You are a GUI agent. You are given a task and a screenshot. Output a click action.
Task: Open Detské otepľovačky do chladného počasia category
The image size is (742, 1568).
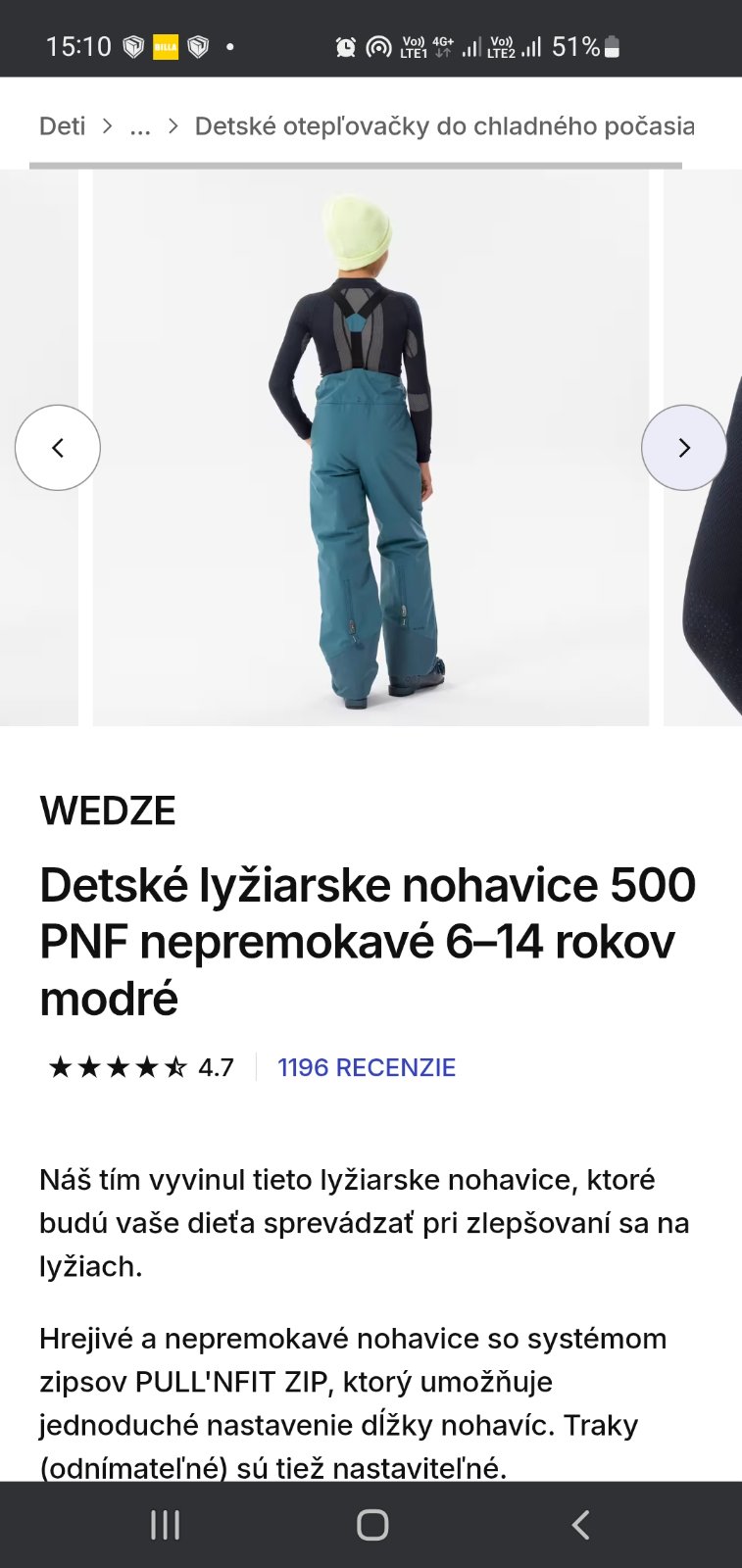point(444,126)
